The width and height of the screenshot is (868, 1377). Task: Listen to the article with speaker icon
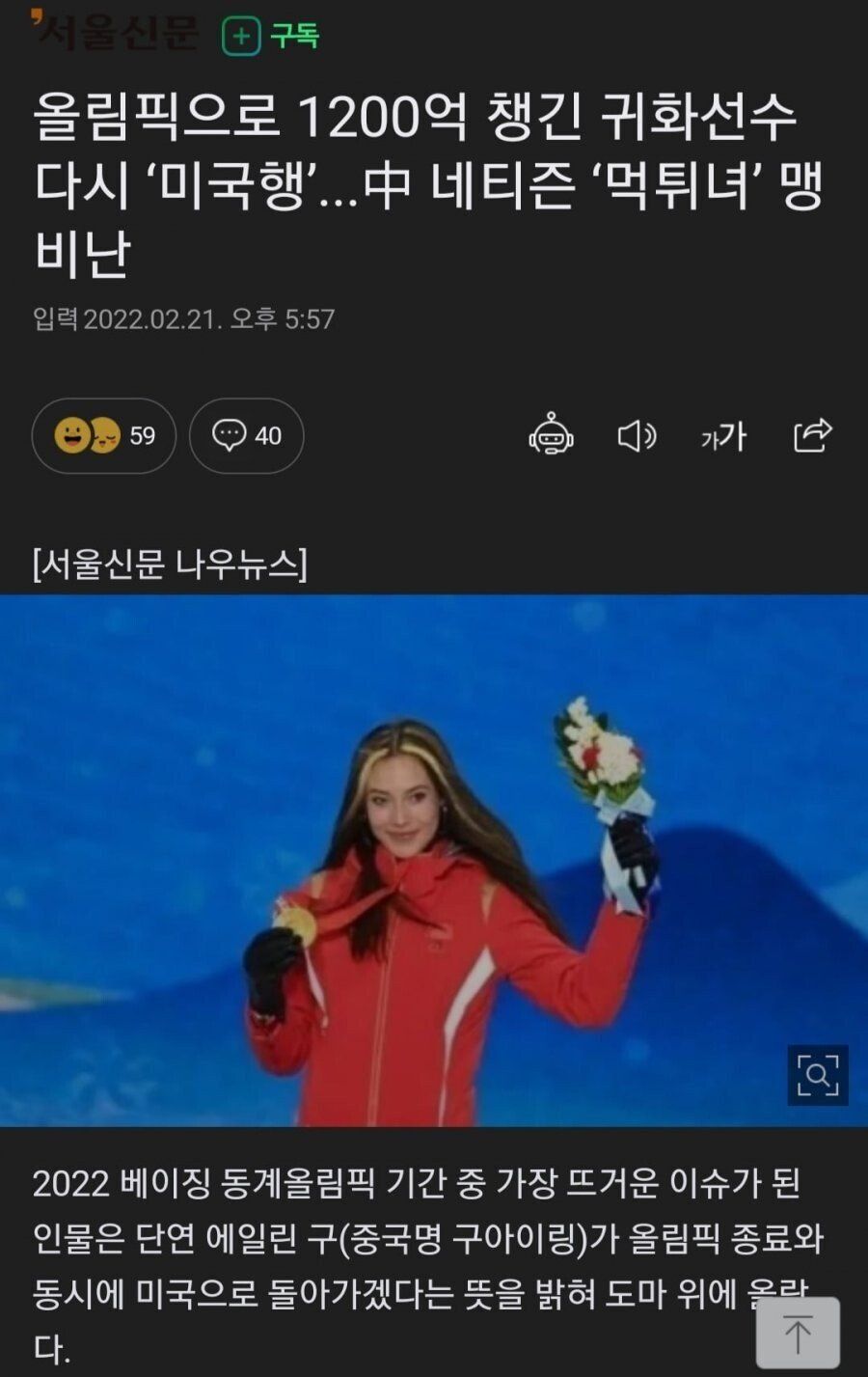coord(637,436)
